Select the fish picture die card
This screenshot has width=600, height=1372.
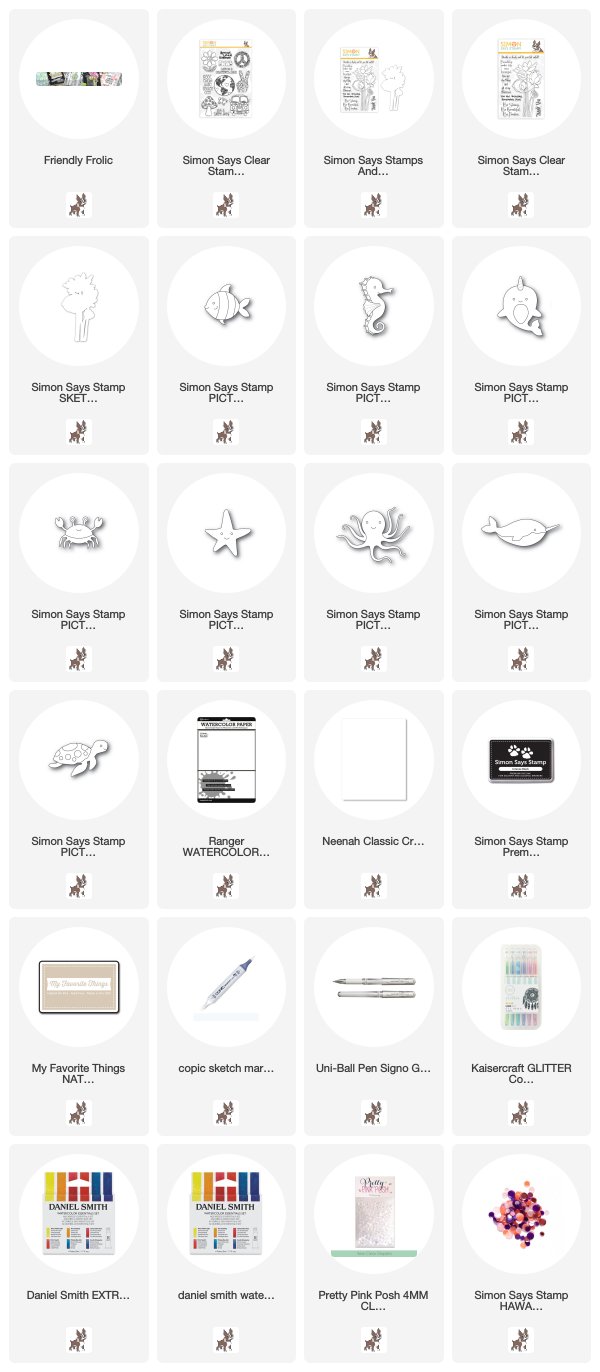pyautogui.click(x=226, y=345)
